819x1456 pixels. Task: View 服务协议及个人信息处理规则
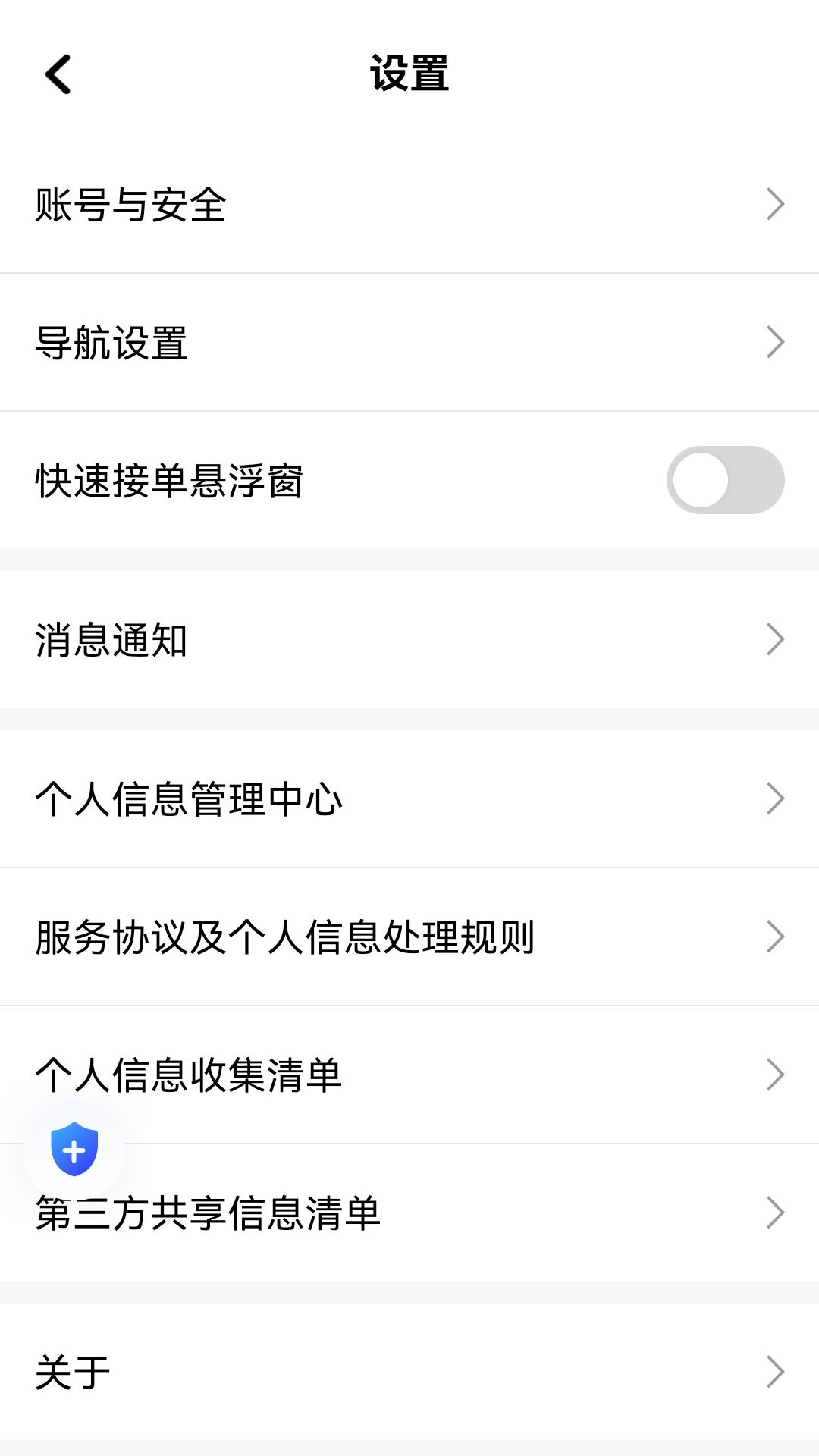tap(409, 937)
